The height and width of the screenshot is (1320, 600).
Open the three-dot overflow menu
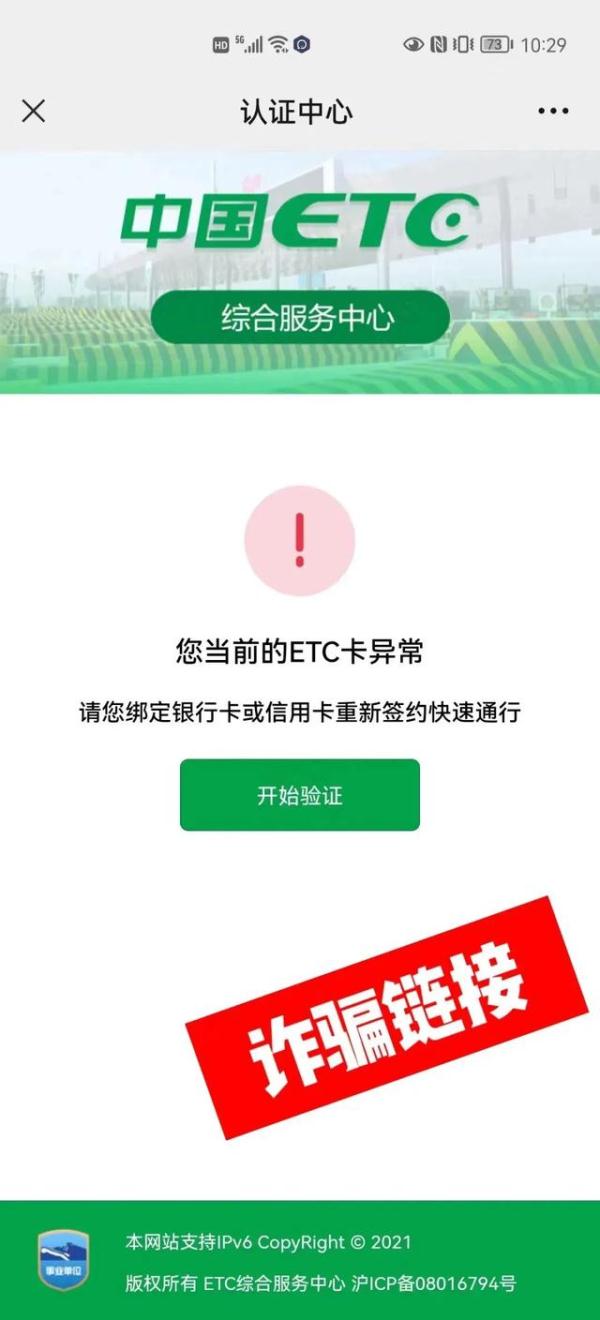tap(553, 111)
